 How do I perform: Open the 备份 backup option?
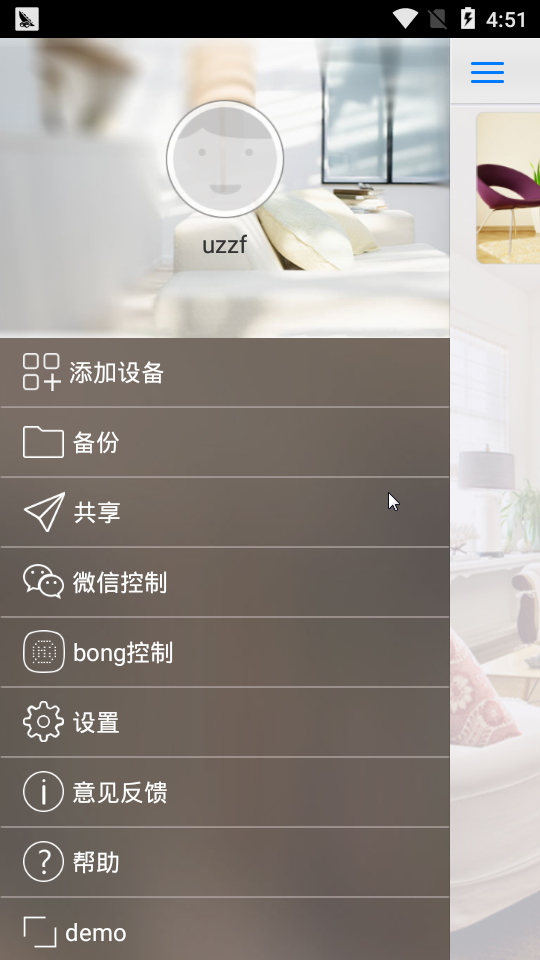click(x=225, y=442)
